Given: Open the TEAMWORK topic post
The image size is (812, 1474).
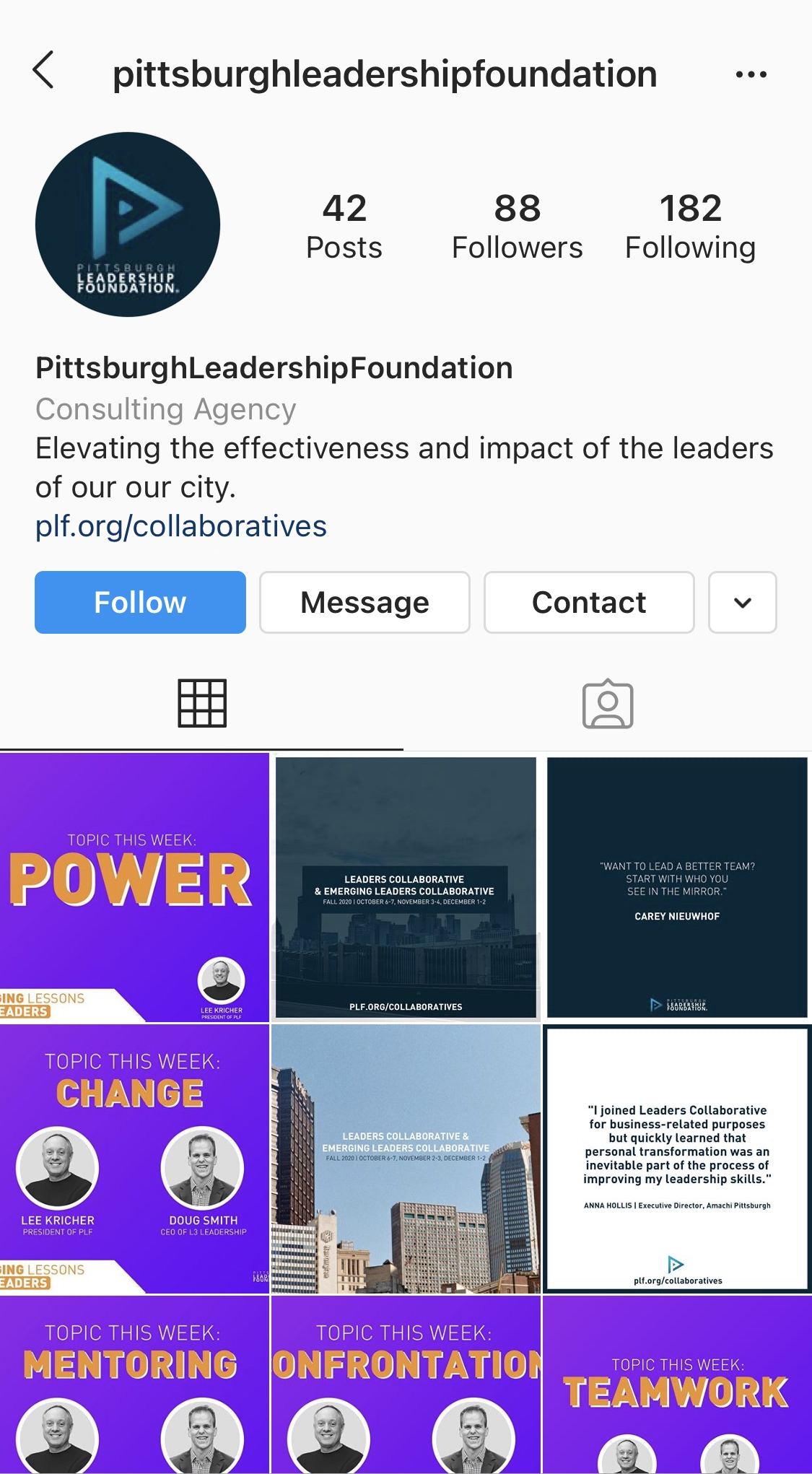Looking at the screenshot, I should tap(677, 1384).
